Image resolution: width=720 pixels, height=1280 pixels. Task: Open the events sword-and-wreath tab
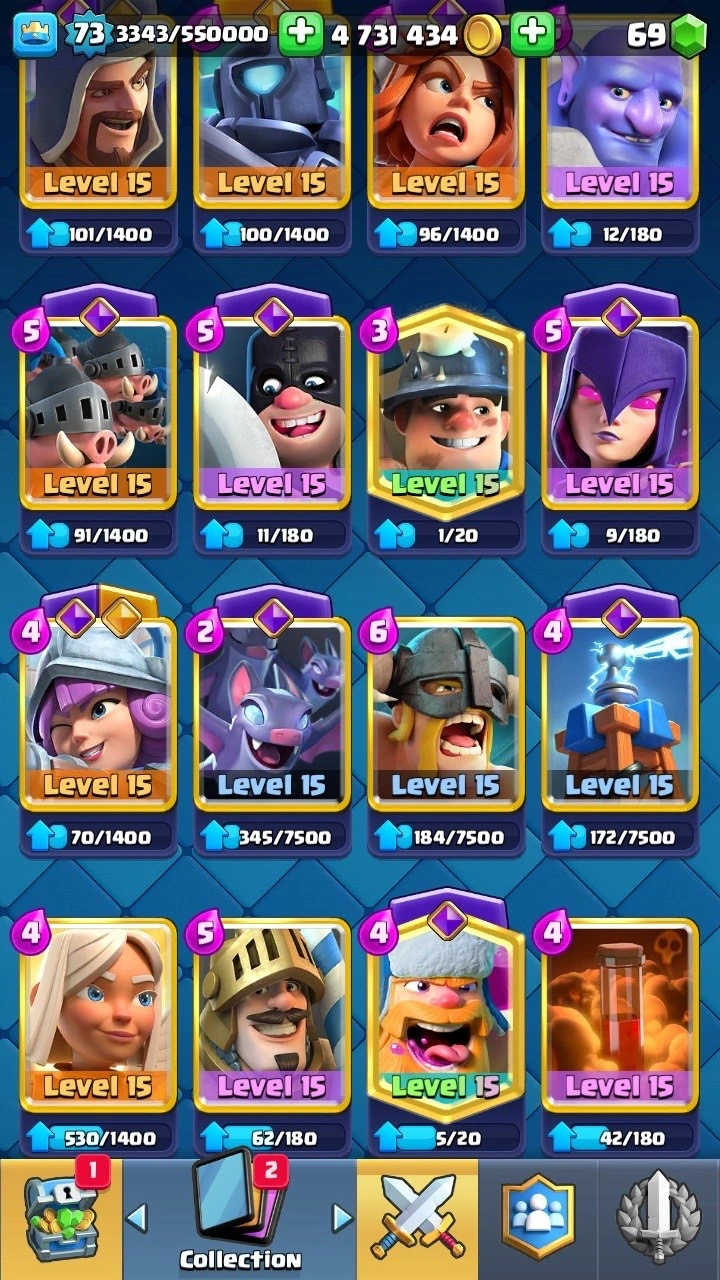click(x=658, y=1220)
